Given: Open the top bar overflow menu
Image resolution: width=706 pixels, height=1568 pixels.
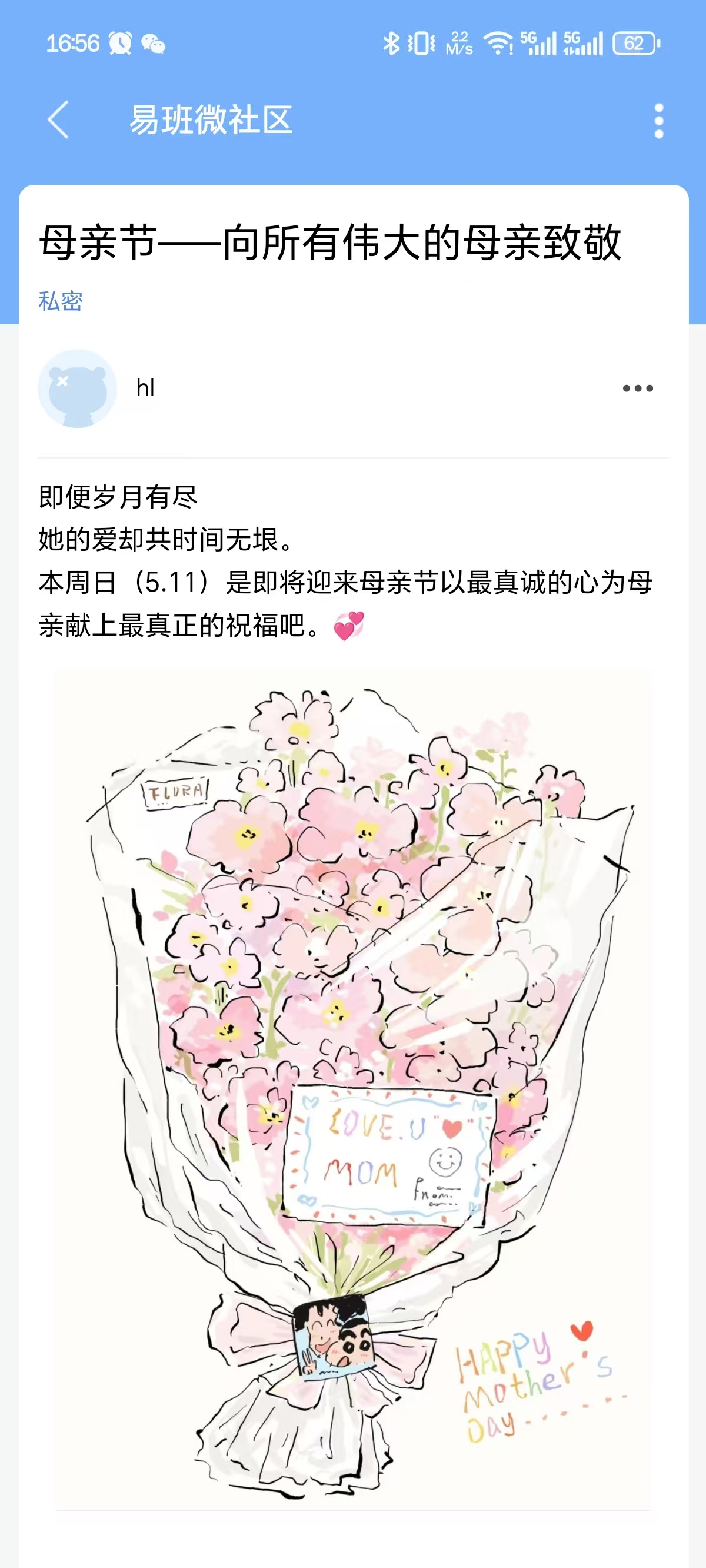Looking at the screenshot, I should [x=658, y=121].
